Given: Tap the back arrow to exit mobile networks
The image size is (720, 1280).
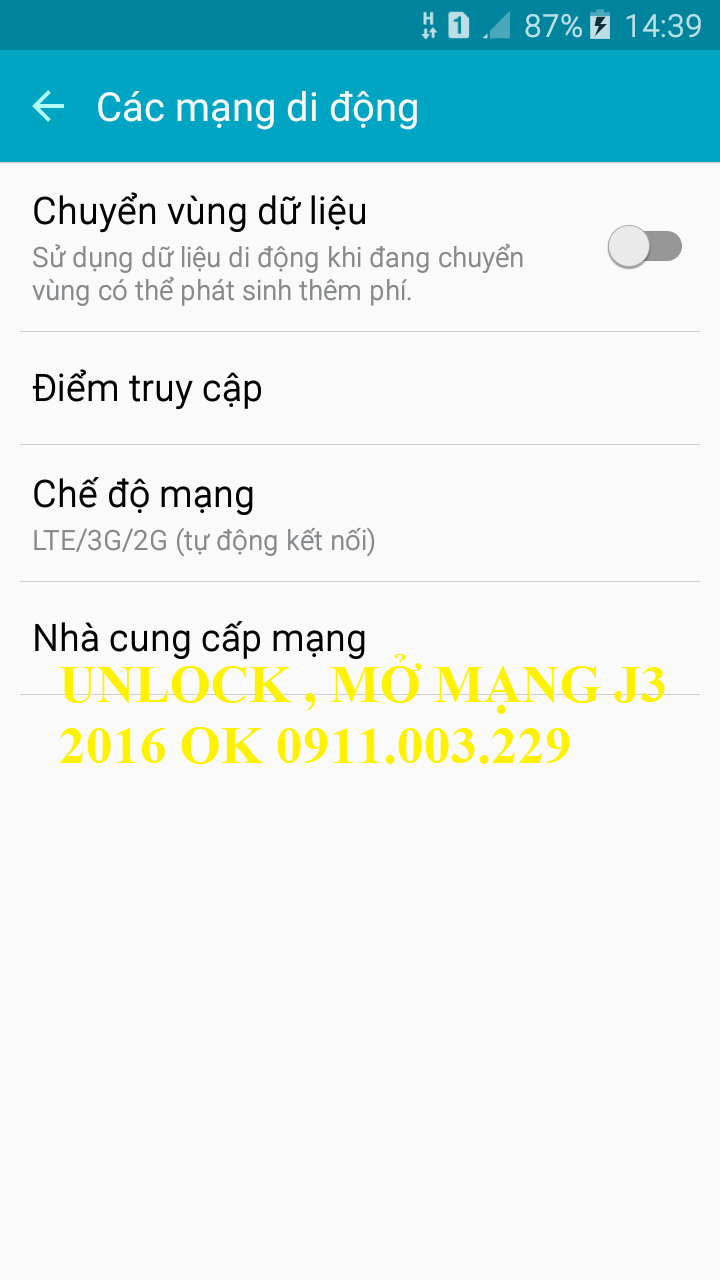Looking at the screenshot, I should (47, 106).
